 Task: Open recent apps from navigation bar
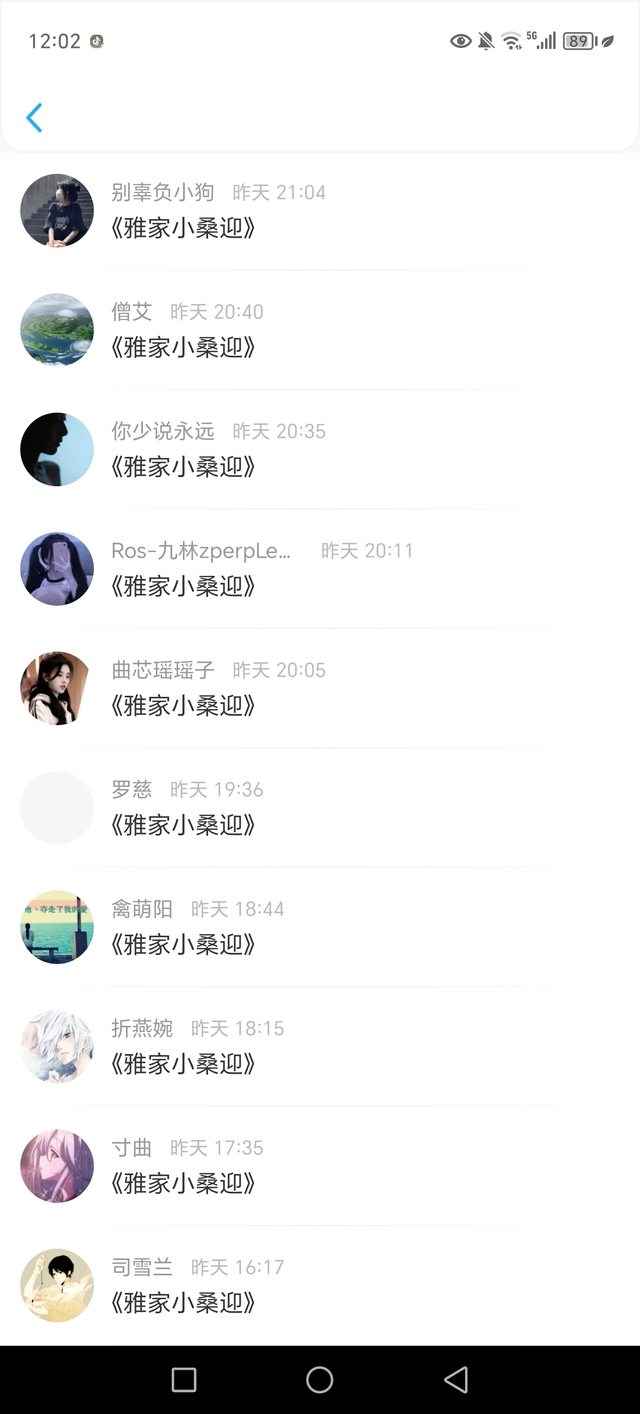click(184, 1380)
